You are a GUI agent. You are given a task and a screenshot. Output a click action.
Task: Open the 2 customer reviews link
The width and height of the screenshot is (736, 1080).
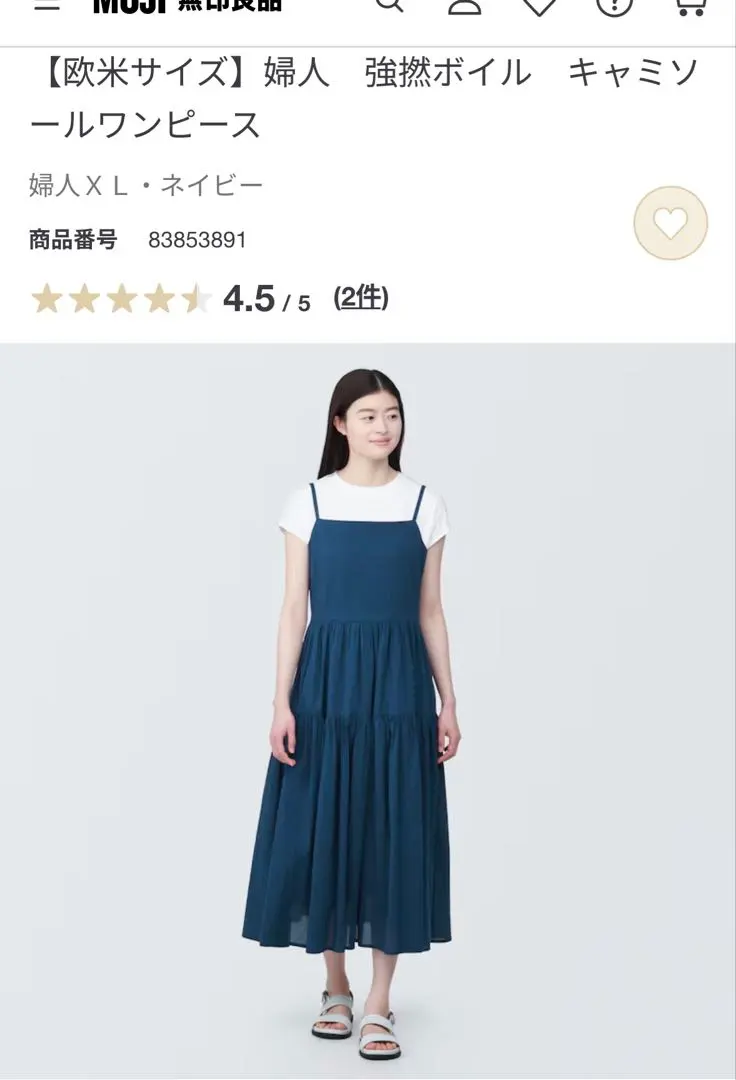[x=361, y=298]
